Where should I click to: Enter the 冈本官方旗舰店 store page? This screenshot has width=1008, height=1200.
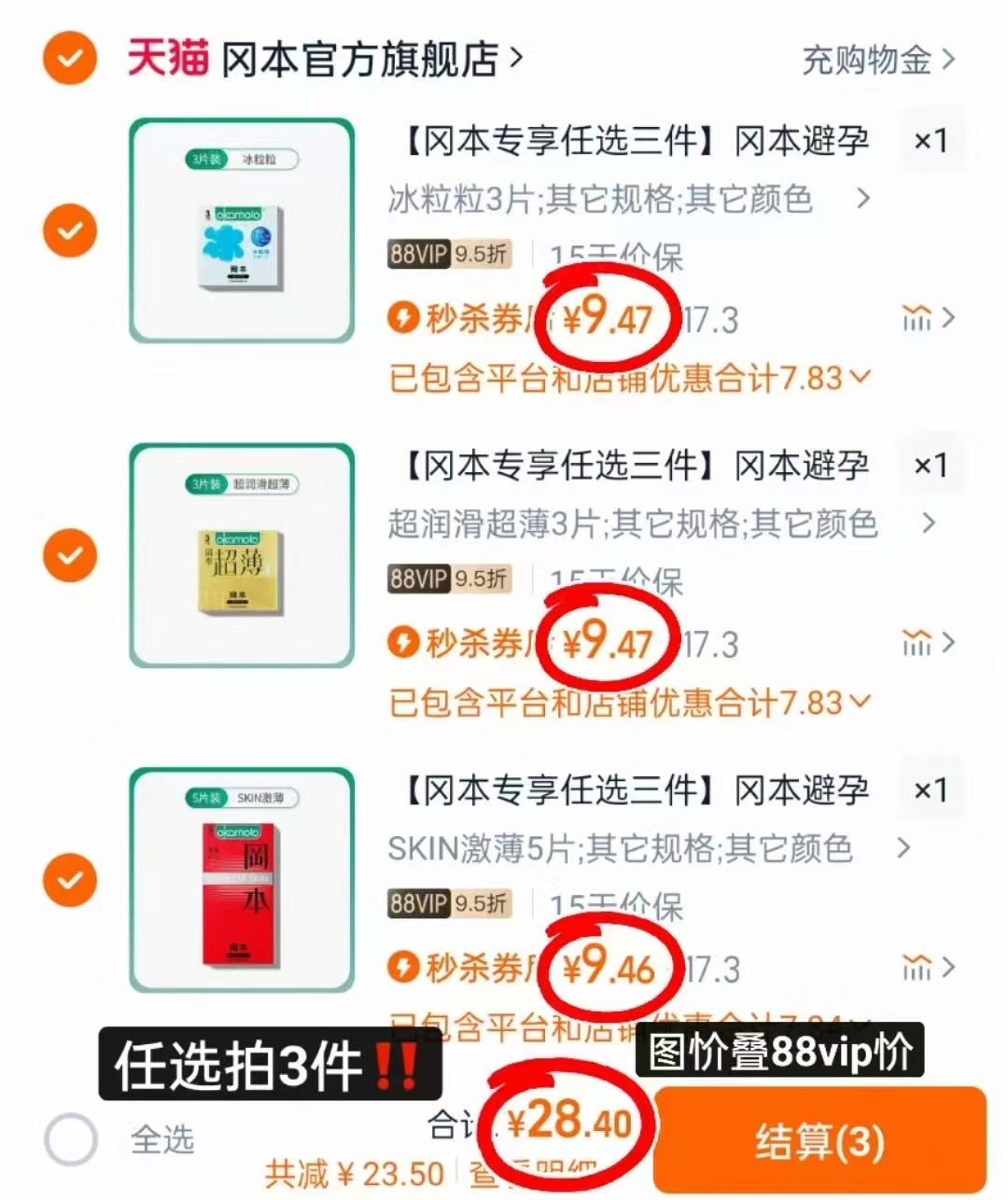pyautogui.click(x=355, y=59)
